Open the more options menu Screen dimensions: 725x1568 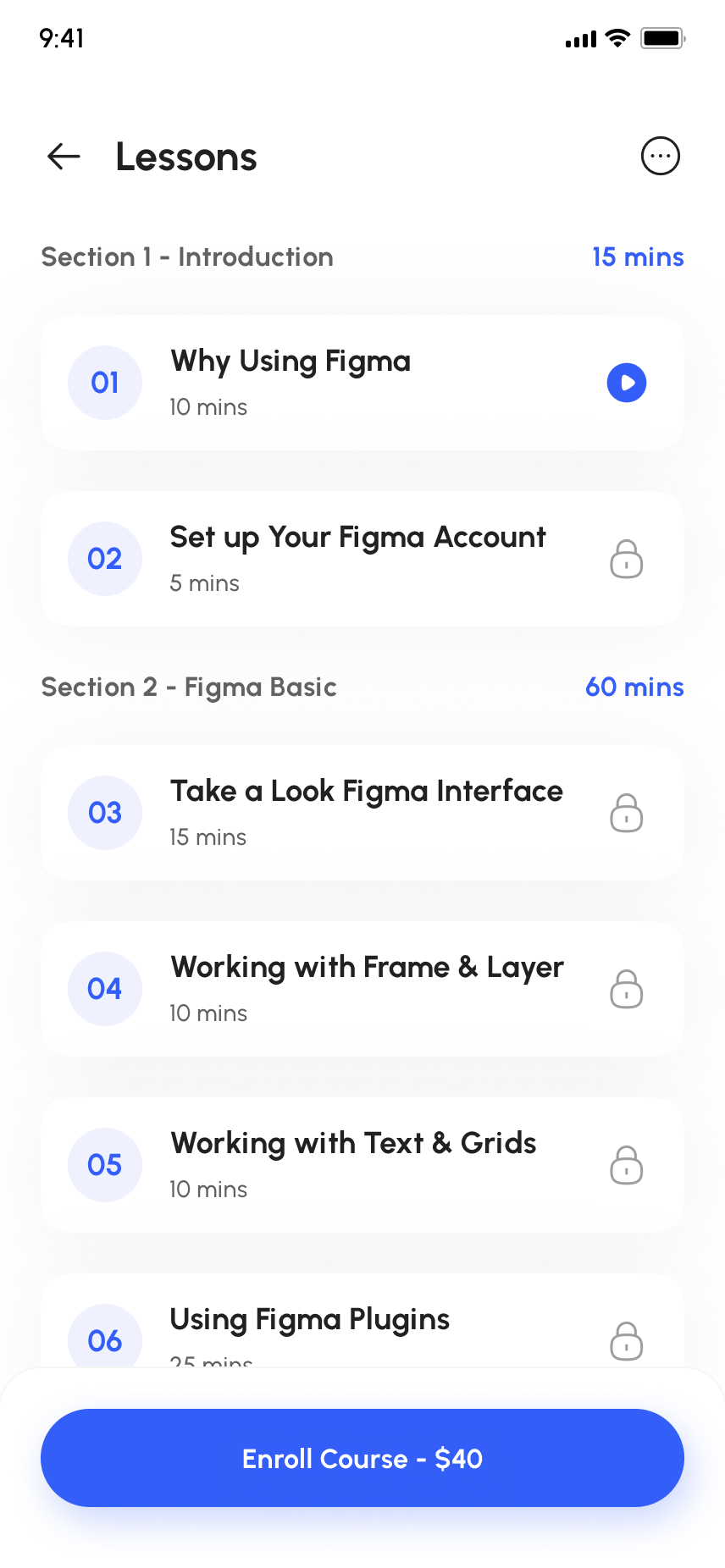[x=660, y=157]
